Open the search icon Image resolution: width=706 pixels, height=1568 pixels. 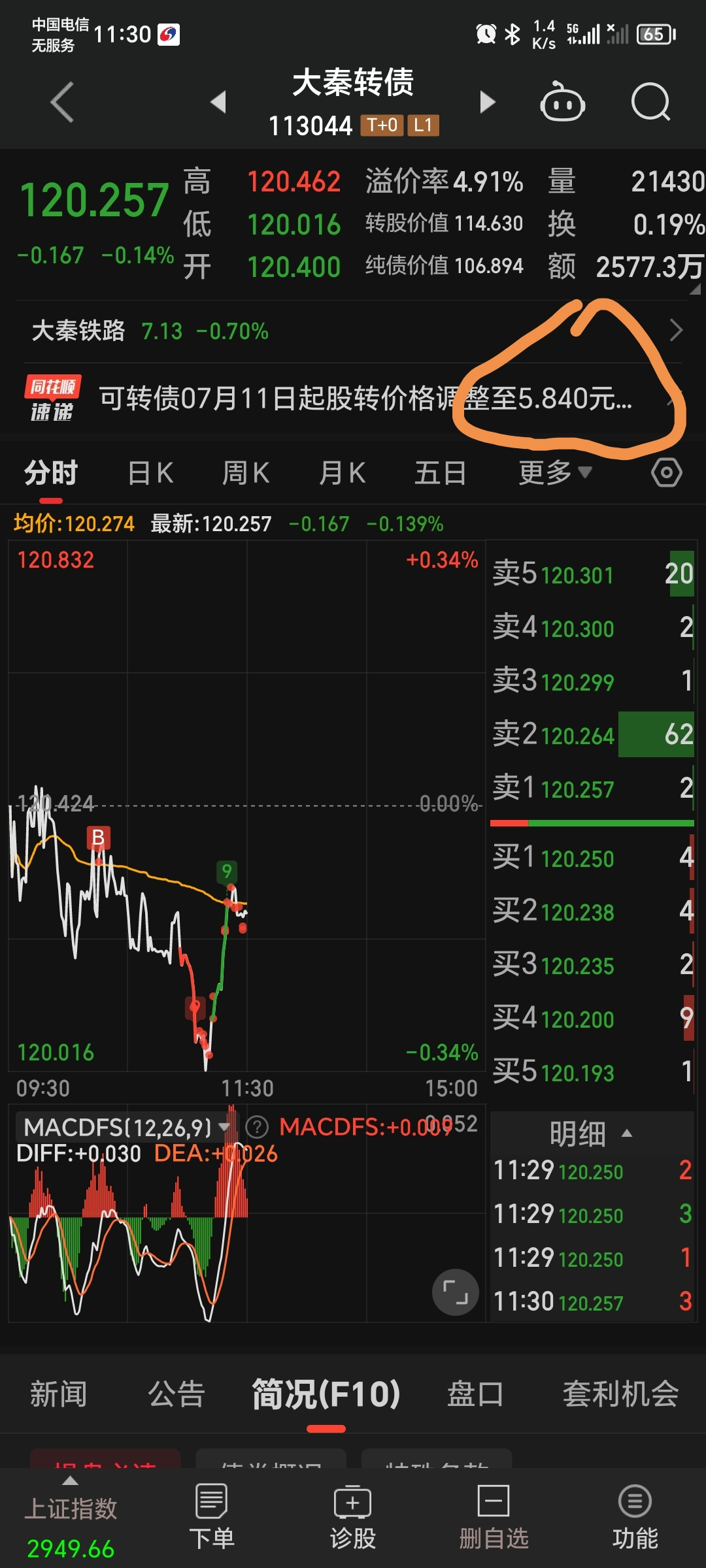point(650,102)
